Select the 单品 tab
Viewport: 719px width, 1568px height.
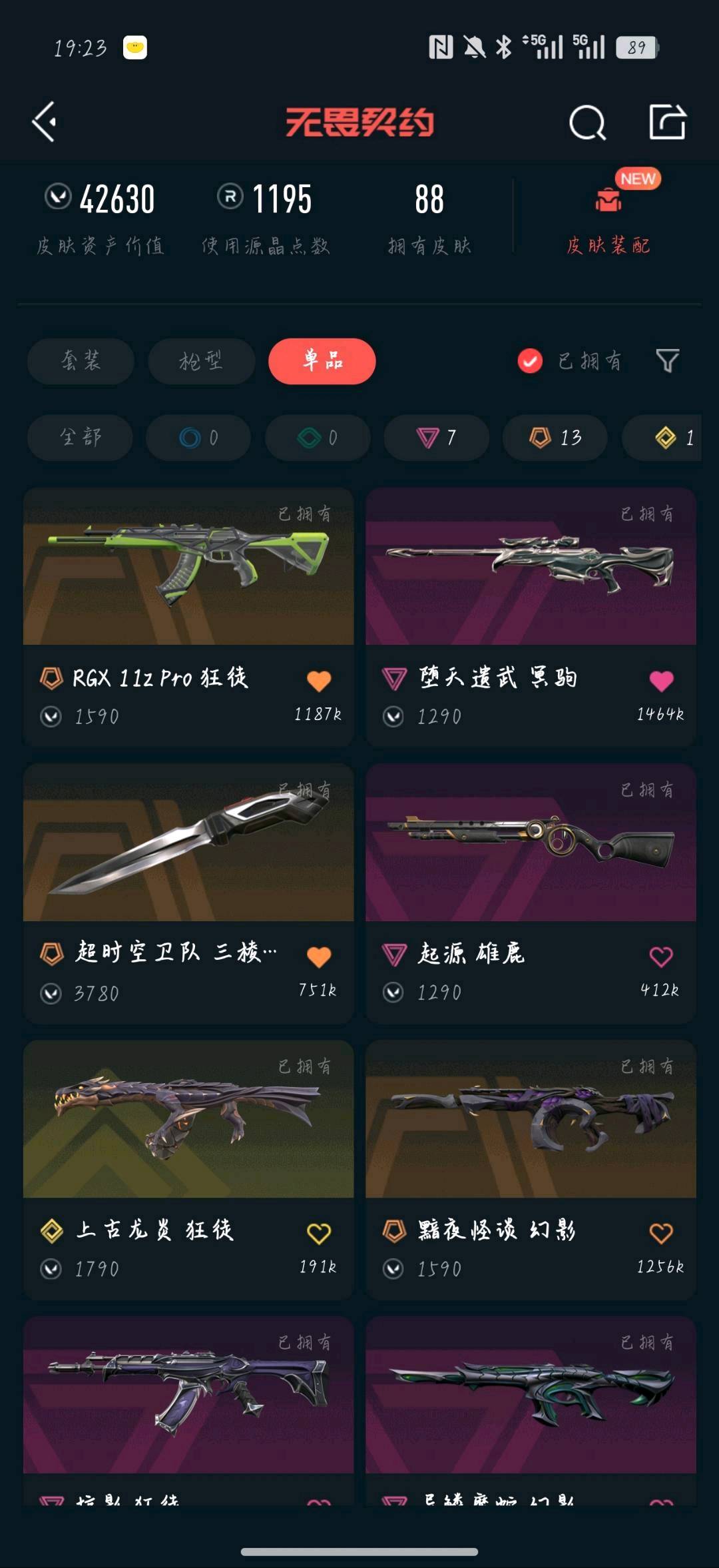tap(322, 361)
